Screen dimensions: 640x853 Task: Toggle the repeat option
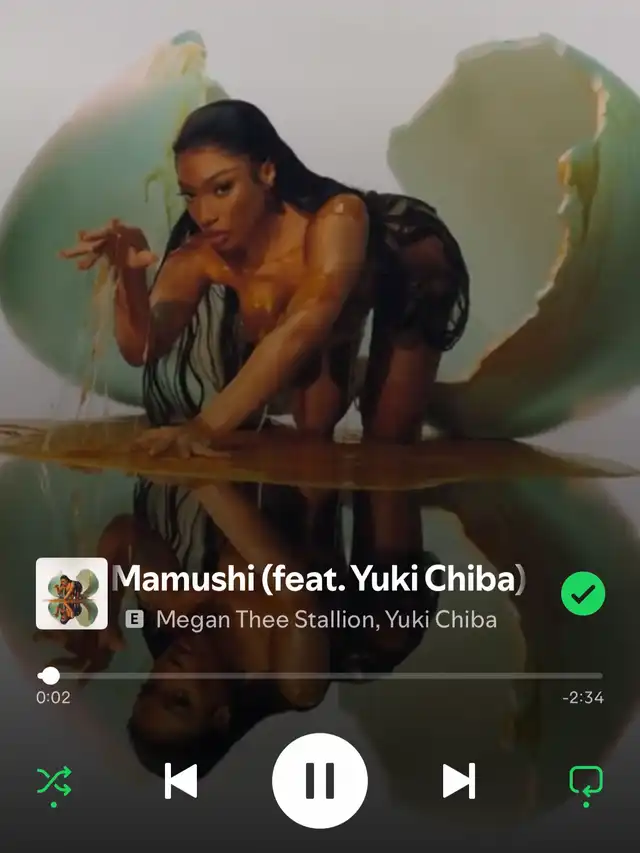(x=586, y=781)
